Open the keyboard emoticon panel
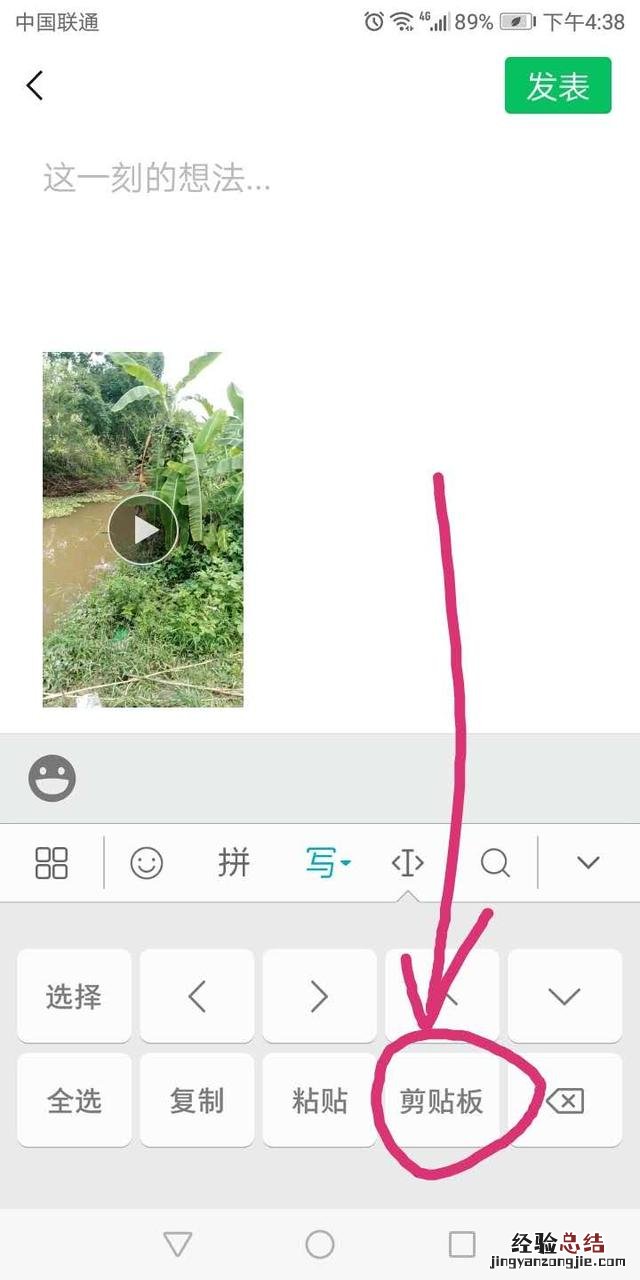The image size is (640, 1280). click(147, 862)
